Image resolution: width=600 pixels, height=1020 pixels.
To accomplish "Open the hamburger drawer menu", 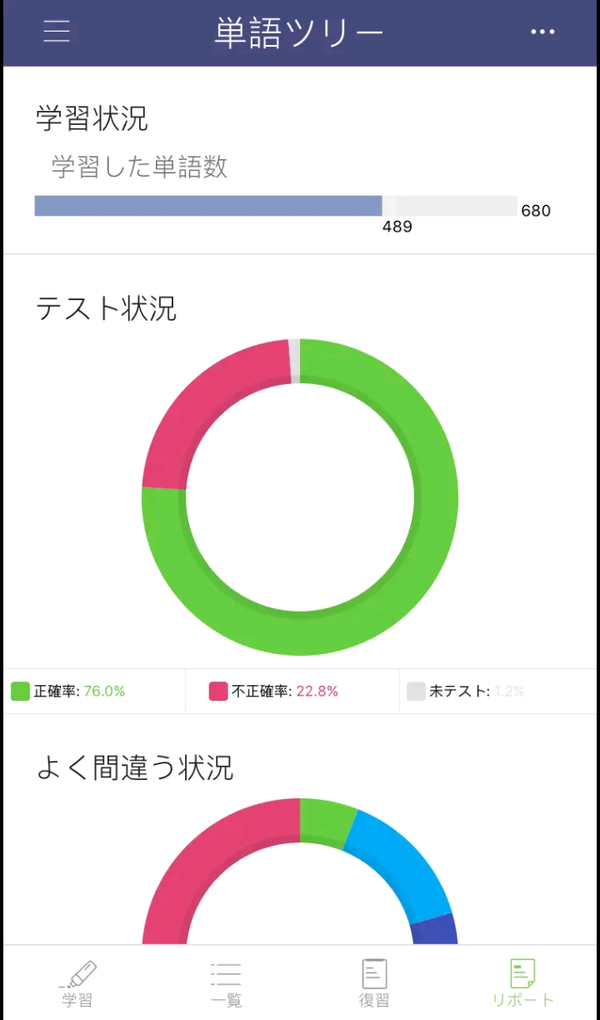I will 57,31.
